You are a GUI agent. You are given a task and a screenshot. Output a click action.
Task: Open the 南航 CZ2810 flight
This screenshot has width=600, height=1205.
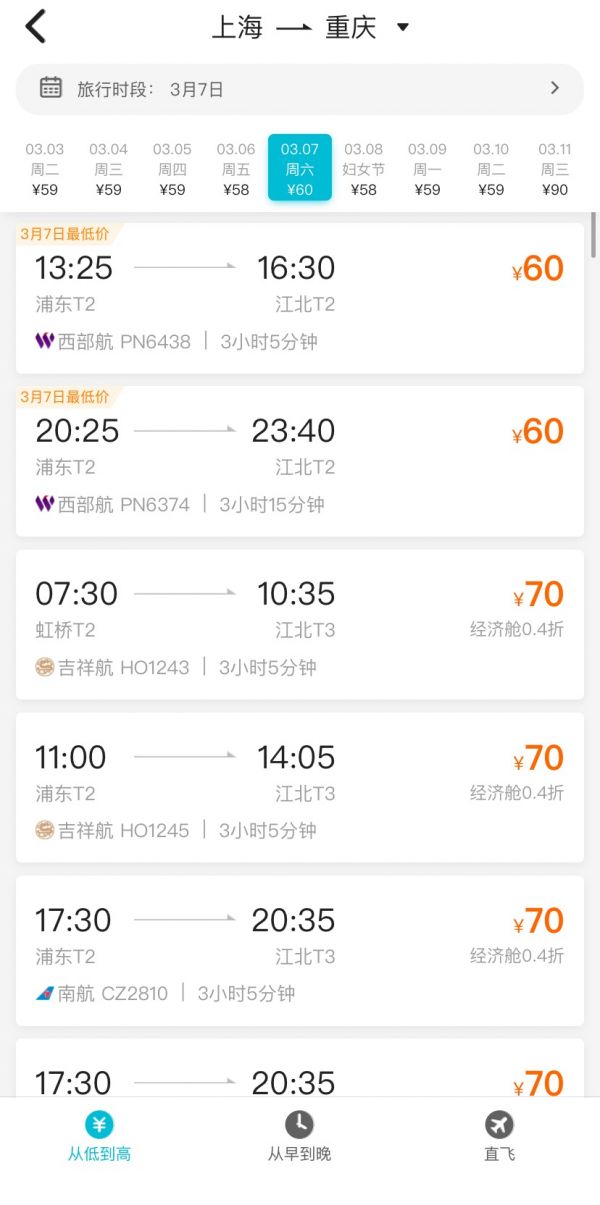click(299, 951)
